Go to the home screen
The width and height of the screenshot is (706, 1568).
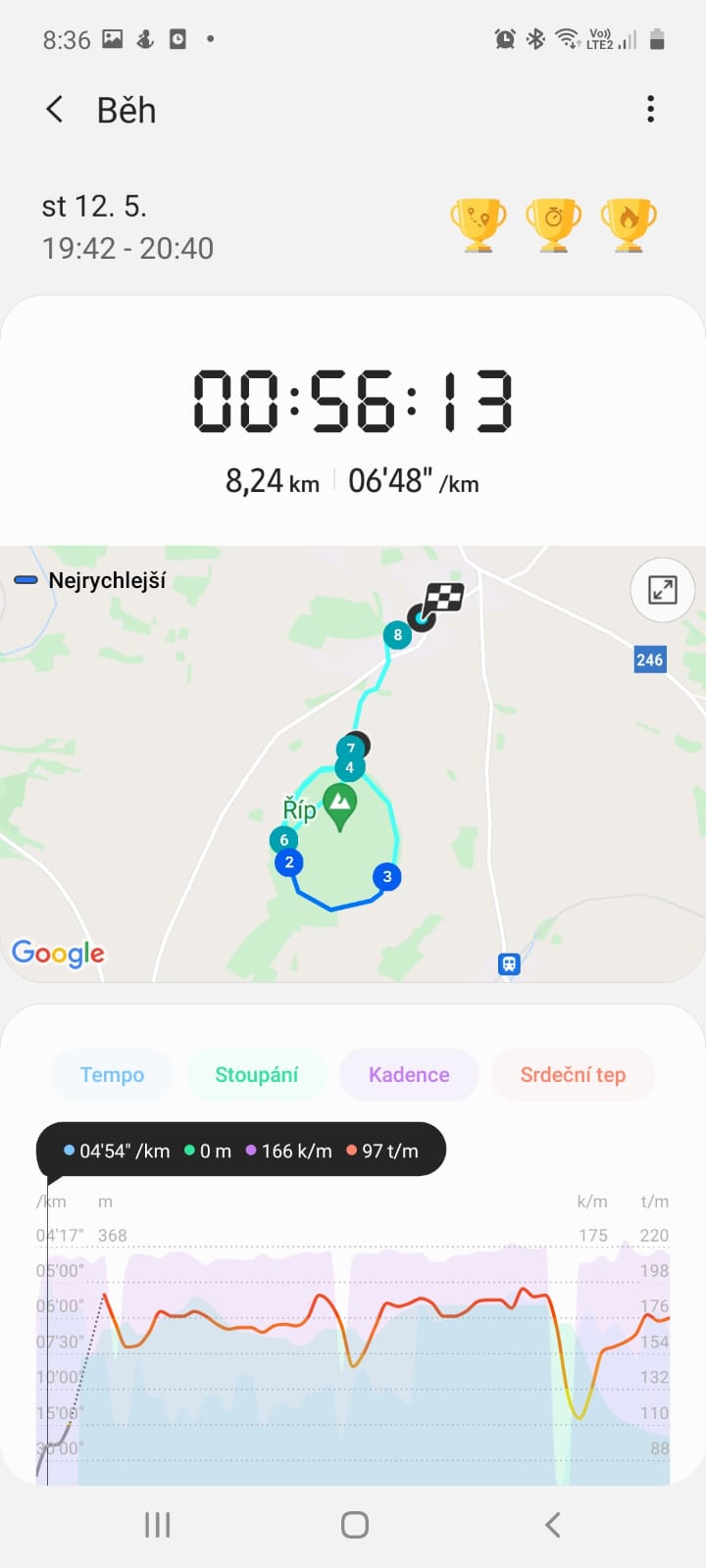pos(354,1525)
